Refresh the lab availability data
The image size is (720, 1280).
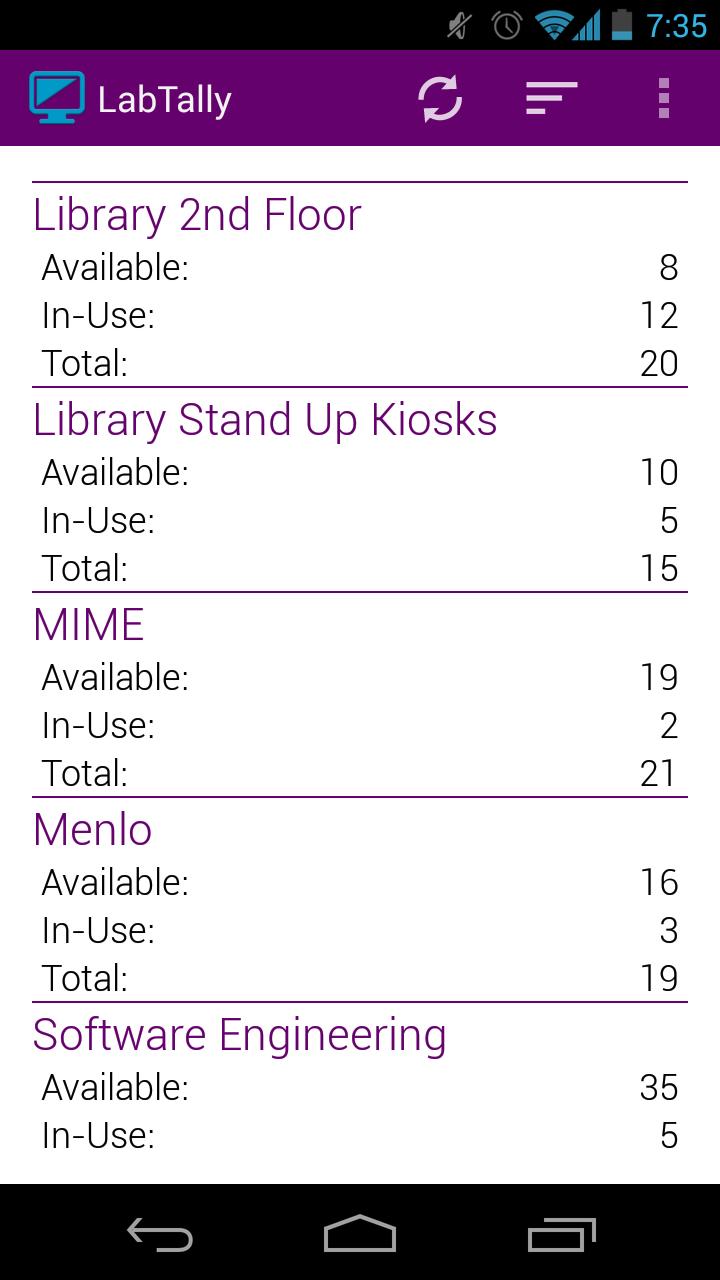pyautogui.click(x=440, y=99)
